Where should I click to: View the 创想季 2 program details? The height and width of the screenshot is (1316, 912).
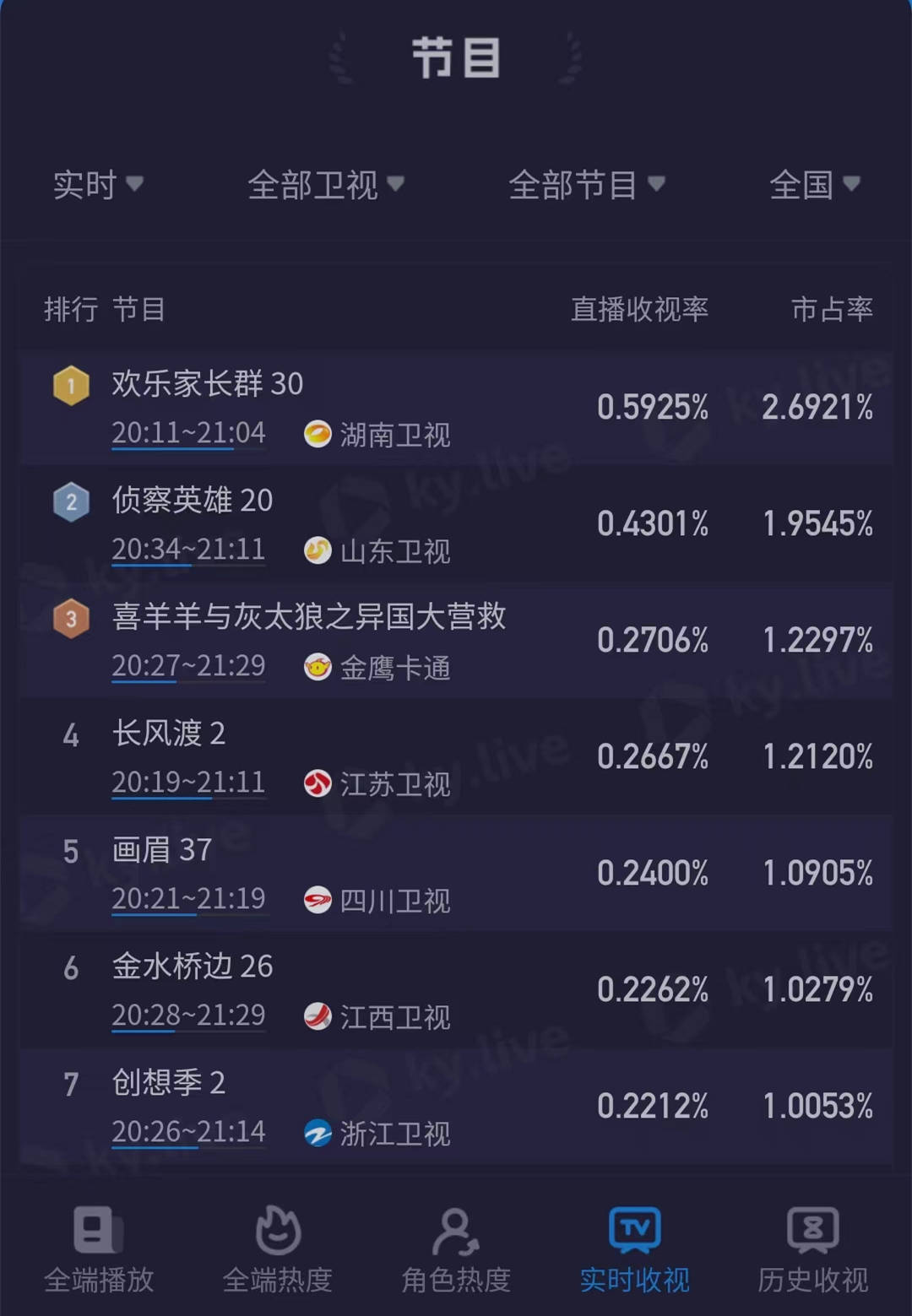point(456,1107)
